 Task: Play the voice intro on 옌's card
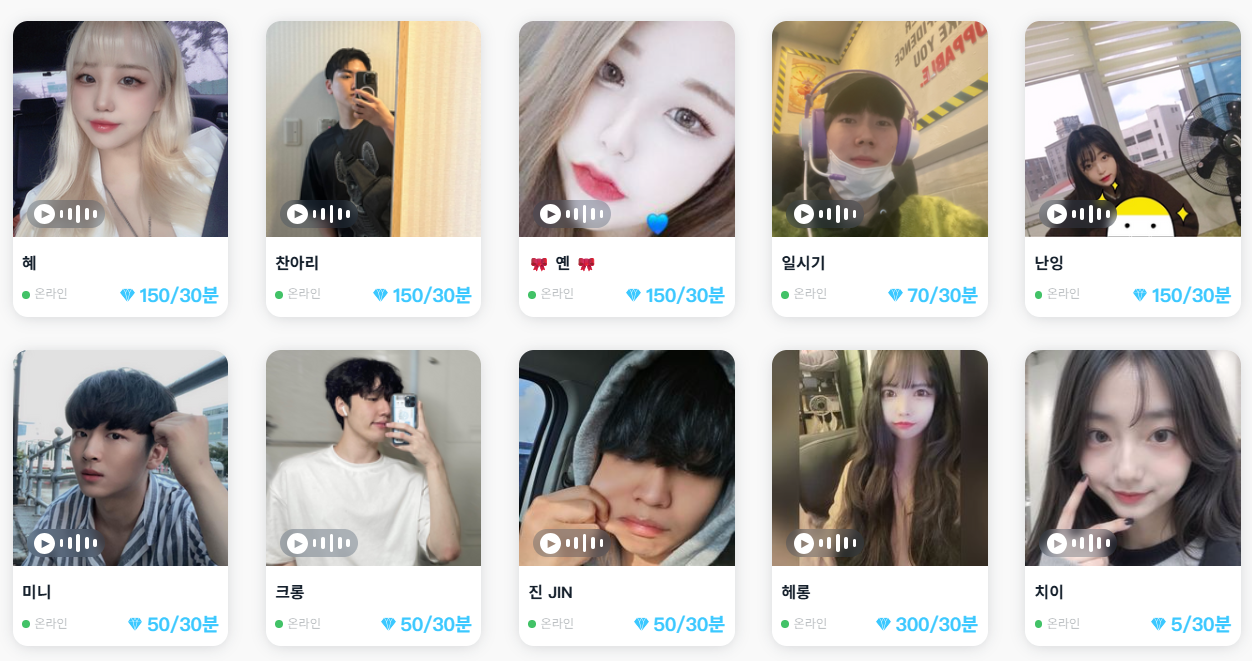551,213
